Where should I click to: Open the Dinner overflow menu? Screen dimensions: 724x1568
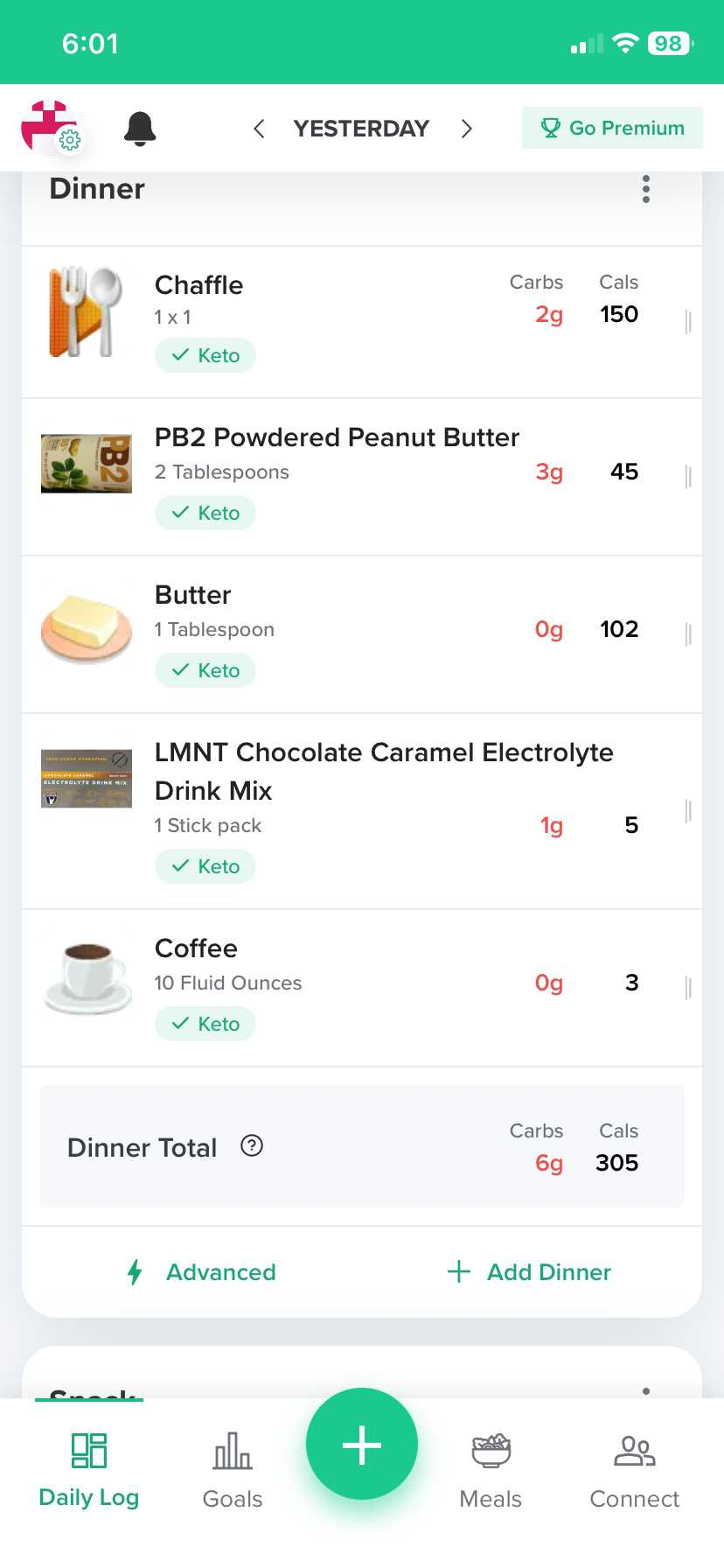646,189
